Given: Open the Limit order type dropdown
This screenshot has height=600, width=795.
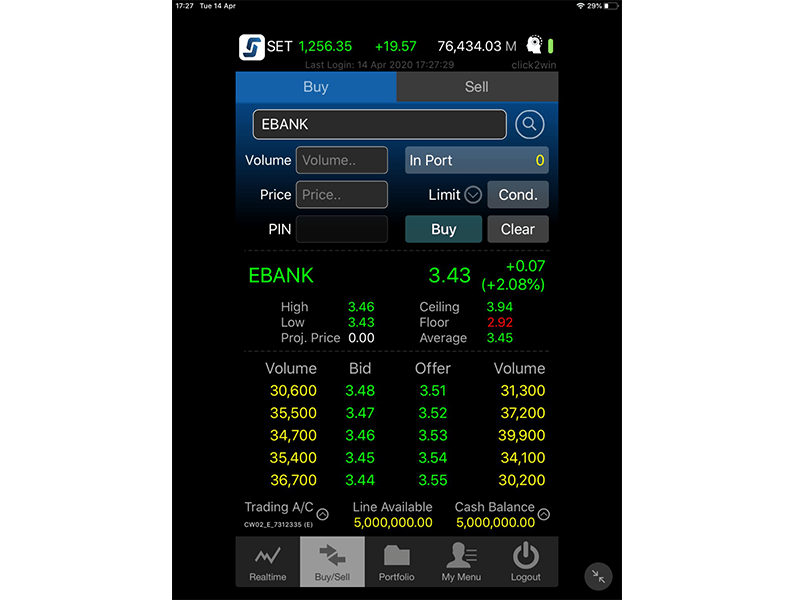Looking at the screenshot, I should [x=473, y=195].
